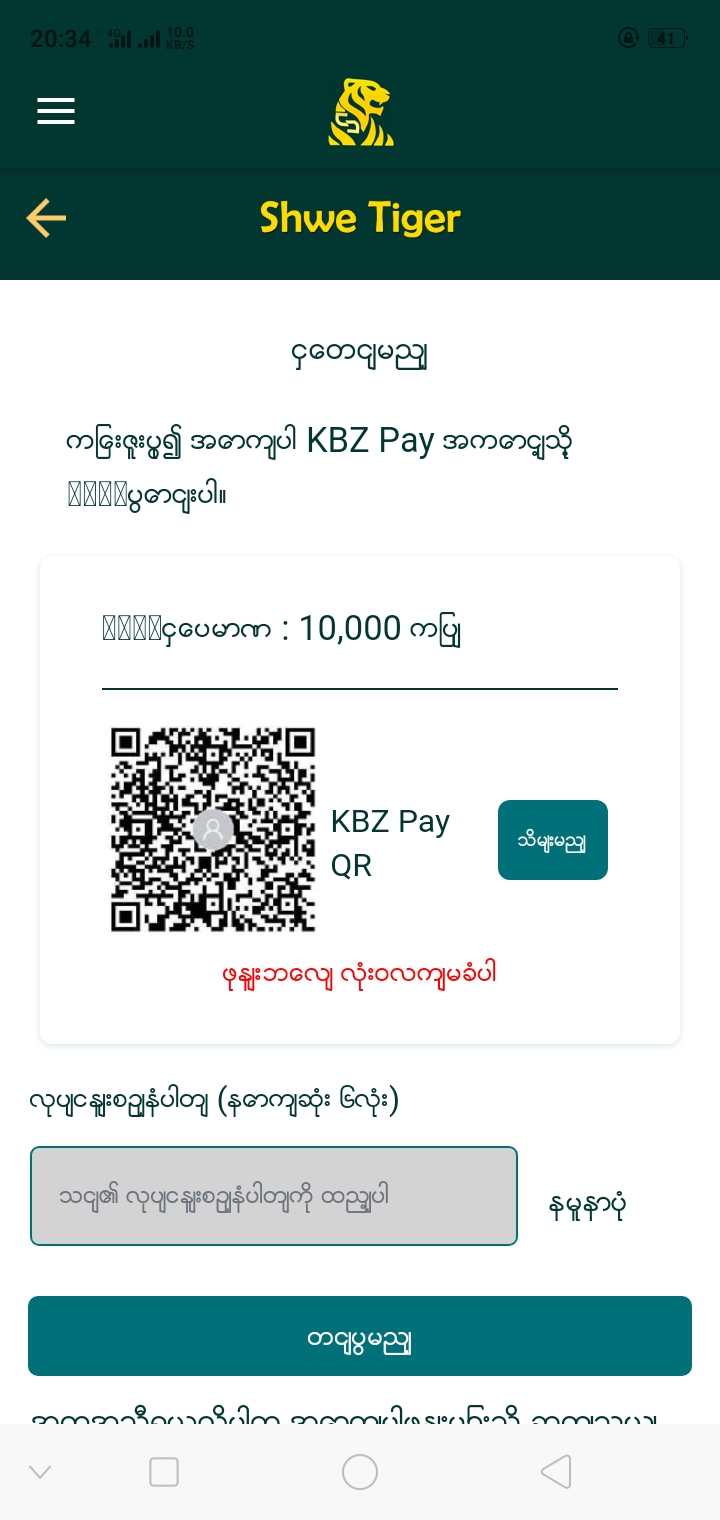Viewport: 720px width, 1520px height.
Task: Go back using the yellow arrow
Action: [46, 218]
